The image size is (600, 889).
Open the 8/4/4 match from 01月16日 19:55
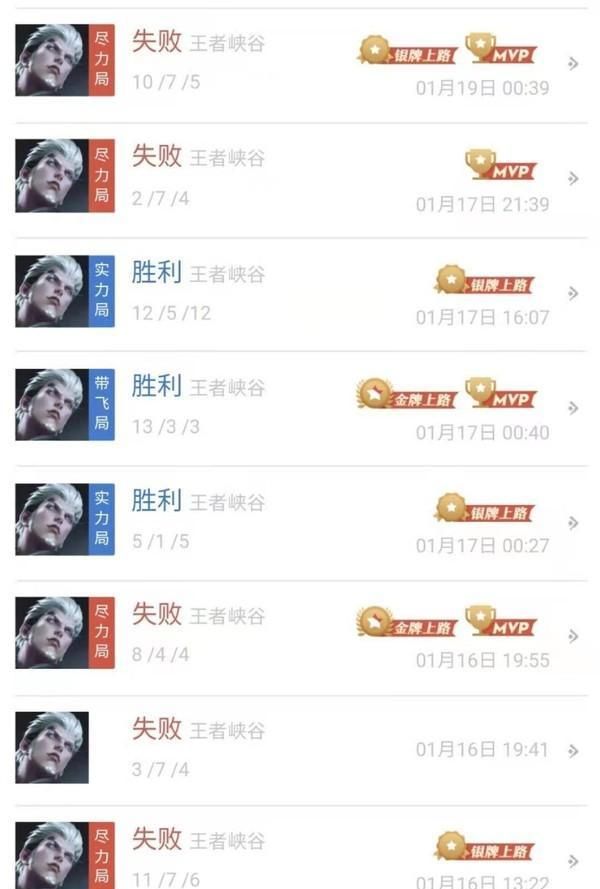(300, 636)
